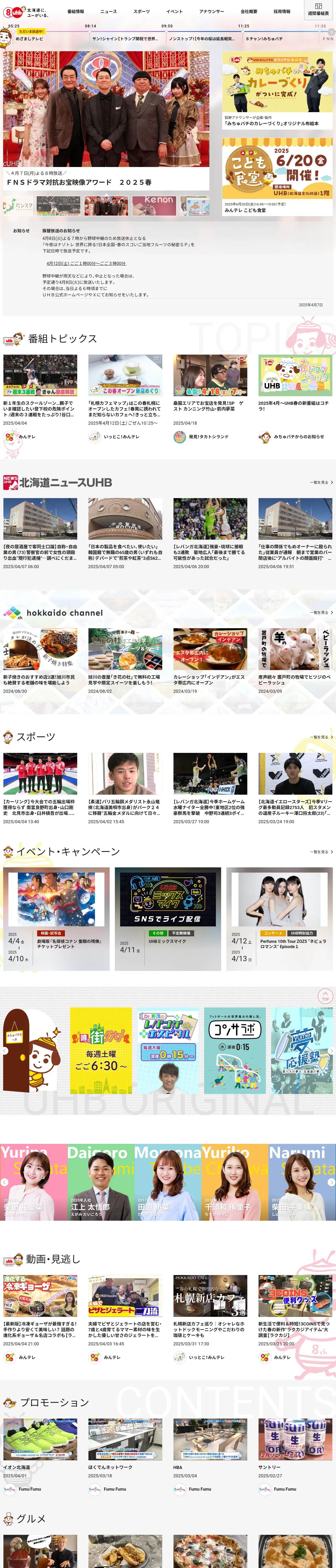336x1568 pixels.
Task: Open 一覧を見る for スポーツ
Action: pos(321,737)
